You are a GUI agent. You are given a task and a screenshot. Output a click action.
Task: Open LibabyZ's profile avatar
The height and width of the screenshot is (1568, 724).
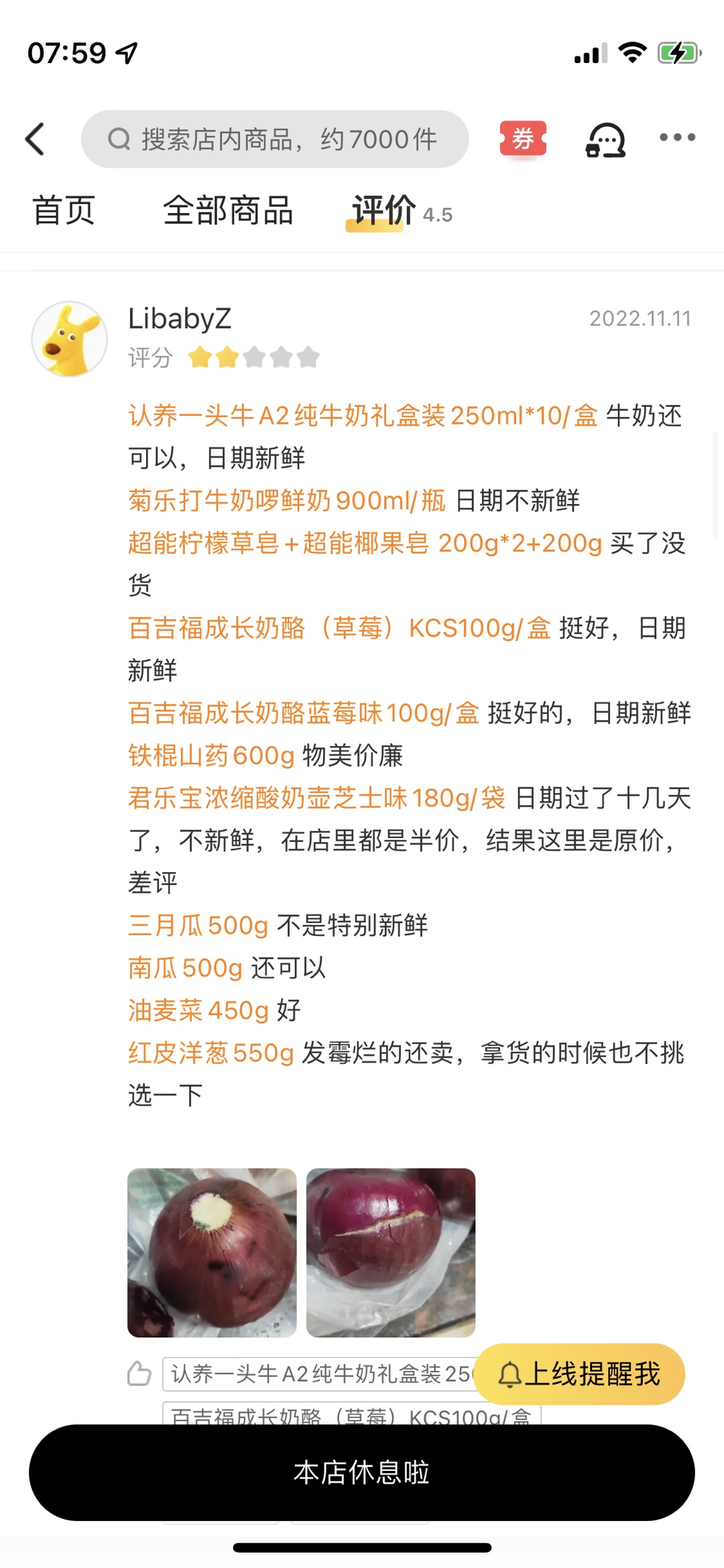click(70, 339)
